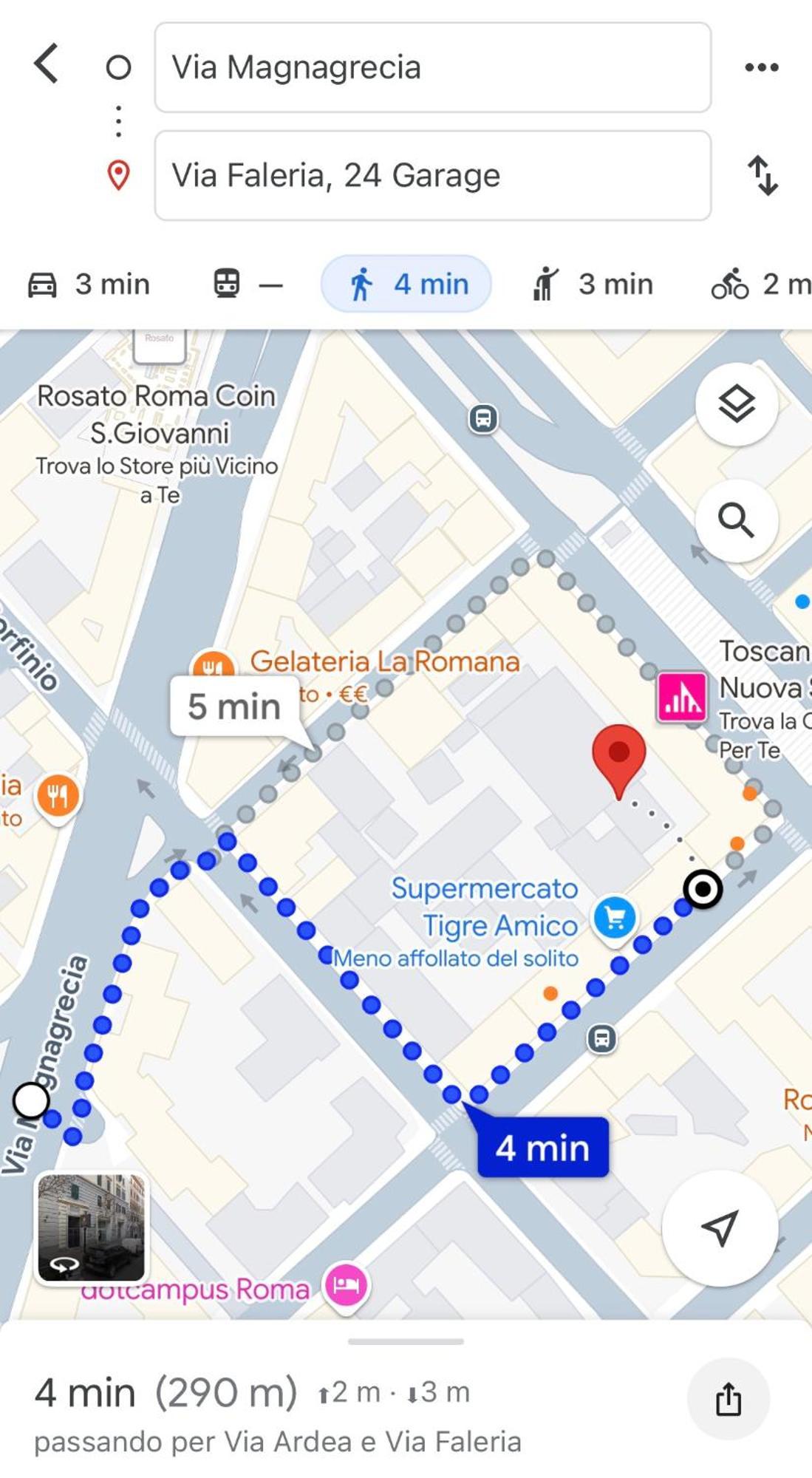Open map layers options

(736, 404)
